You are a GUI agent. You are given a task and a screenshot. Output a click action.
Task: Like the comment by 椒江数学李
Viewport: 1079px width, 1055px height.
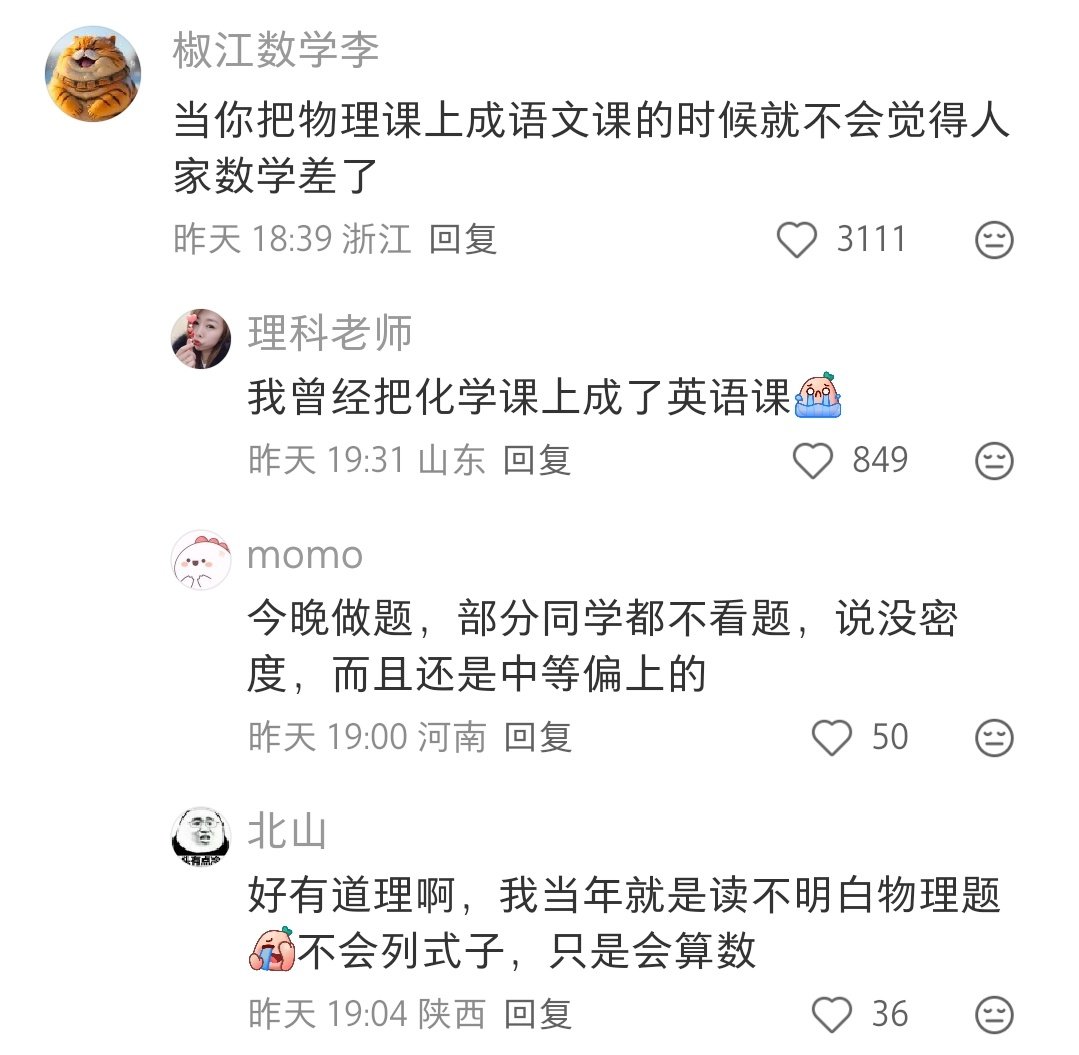click(797, 240)
